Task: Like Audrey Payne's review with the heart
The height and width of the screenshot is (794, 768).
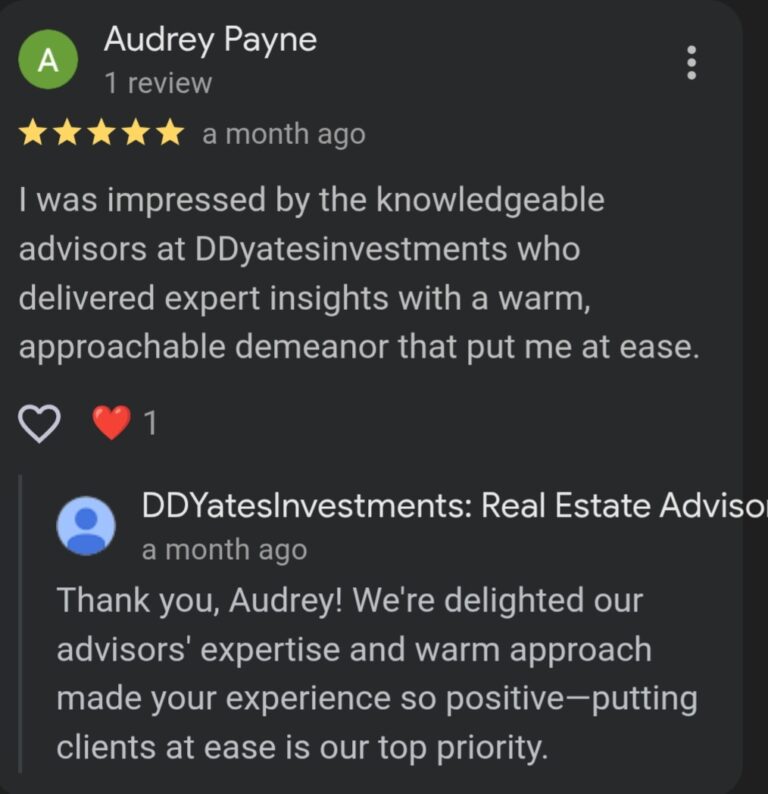Action: [x=40, y=424]
